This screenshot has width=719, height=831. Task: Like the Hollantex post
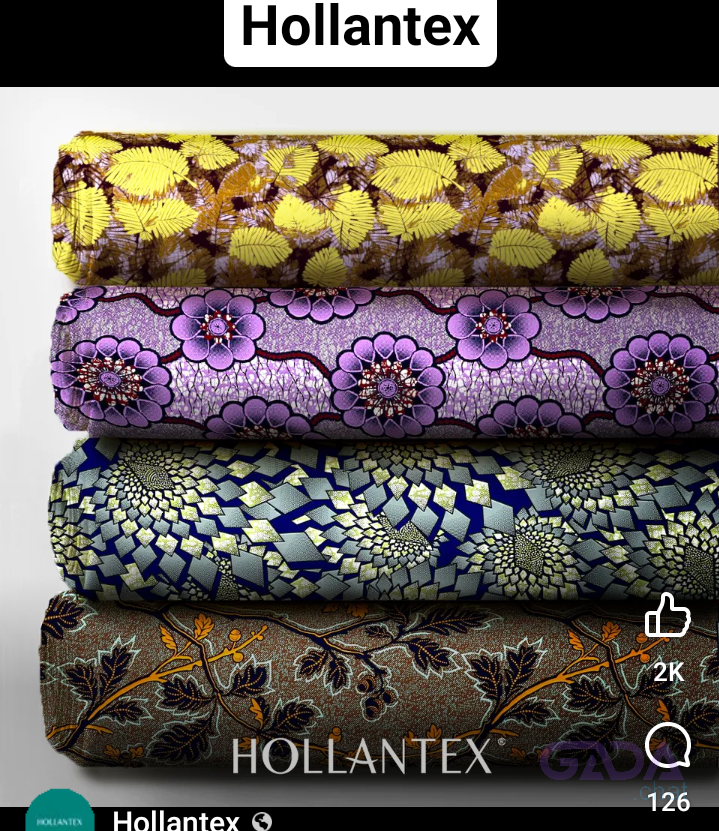[x=668, y=615]
